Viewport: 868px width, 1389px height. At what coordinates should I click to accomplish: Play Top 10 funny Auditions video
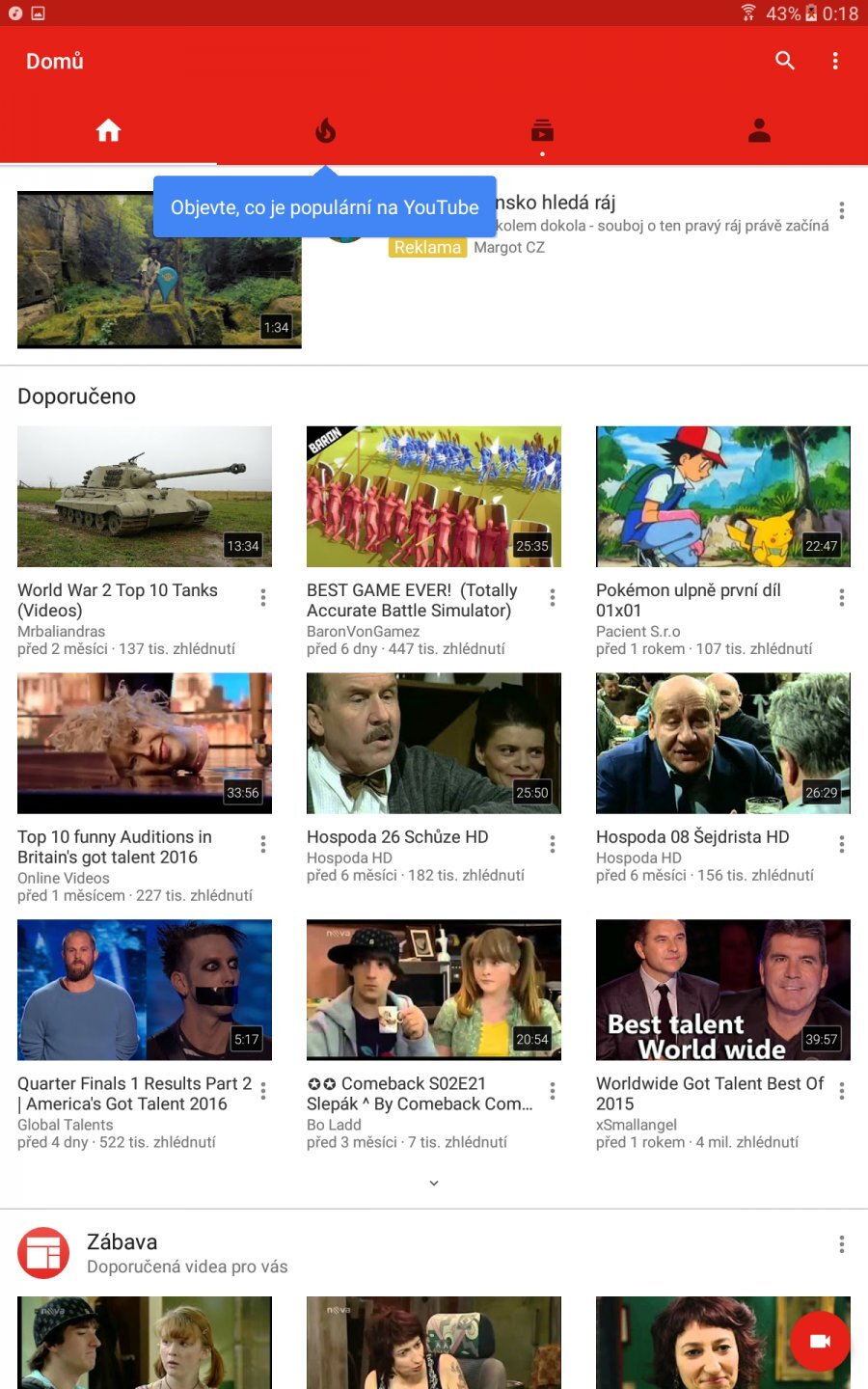click(145, 744)
